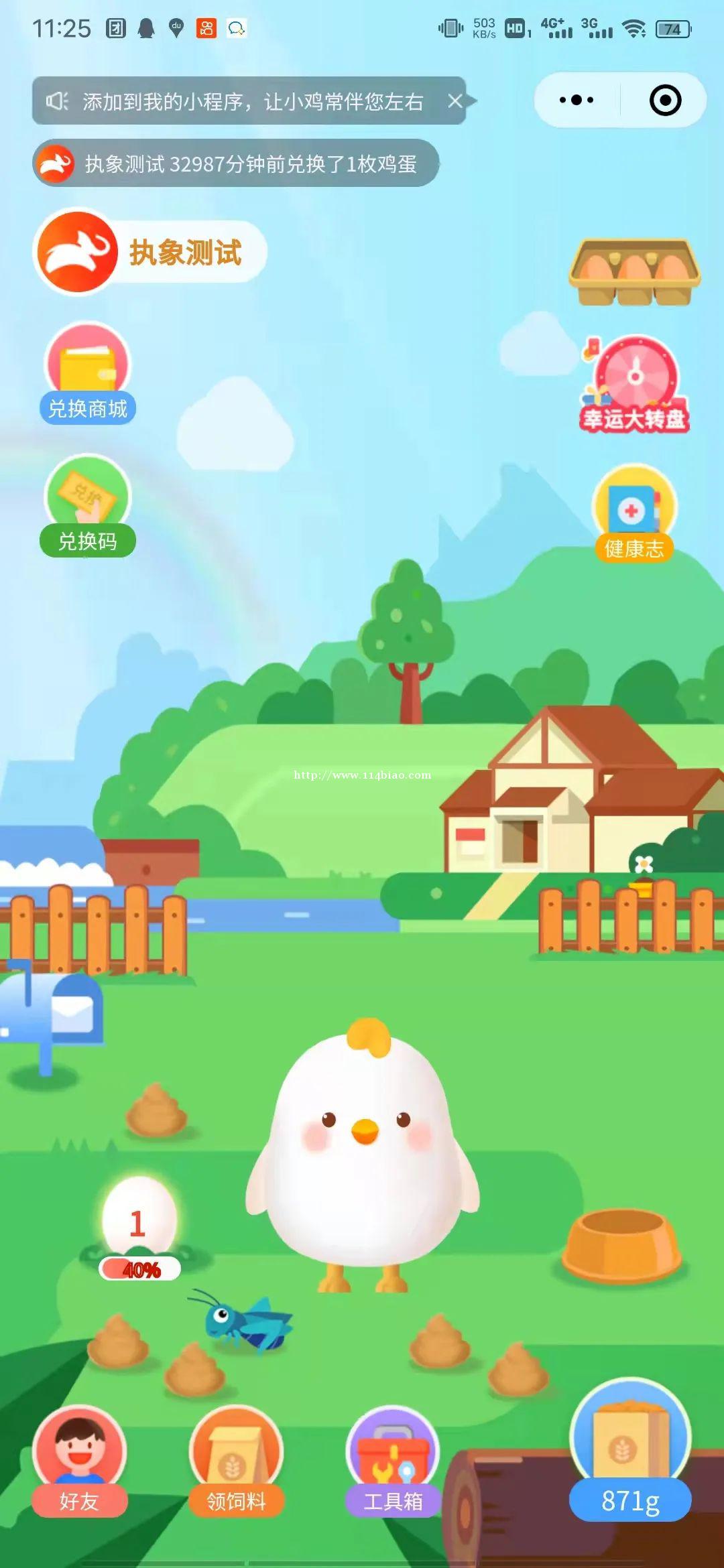
Task: Open 好友 friends
Action: pyautogui.click(x=80, y=1462)
